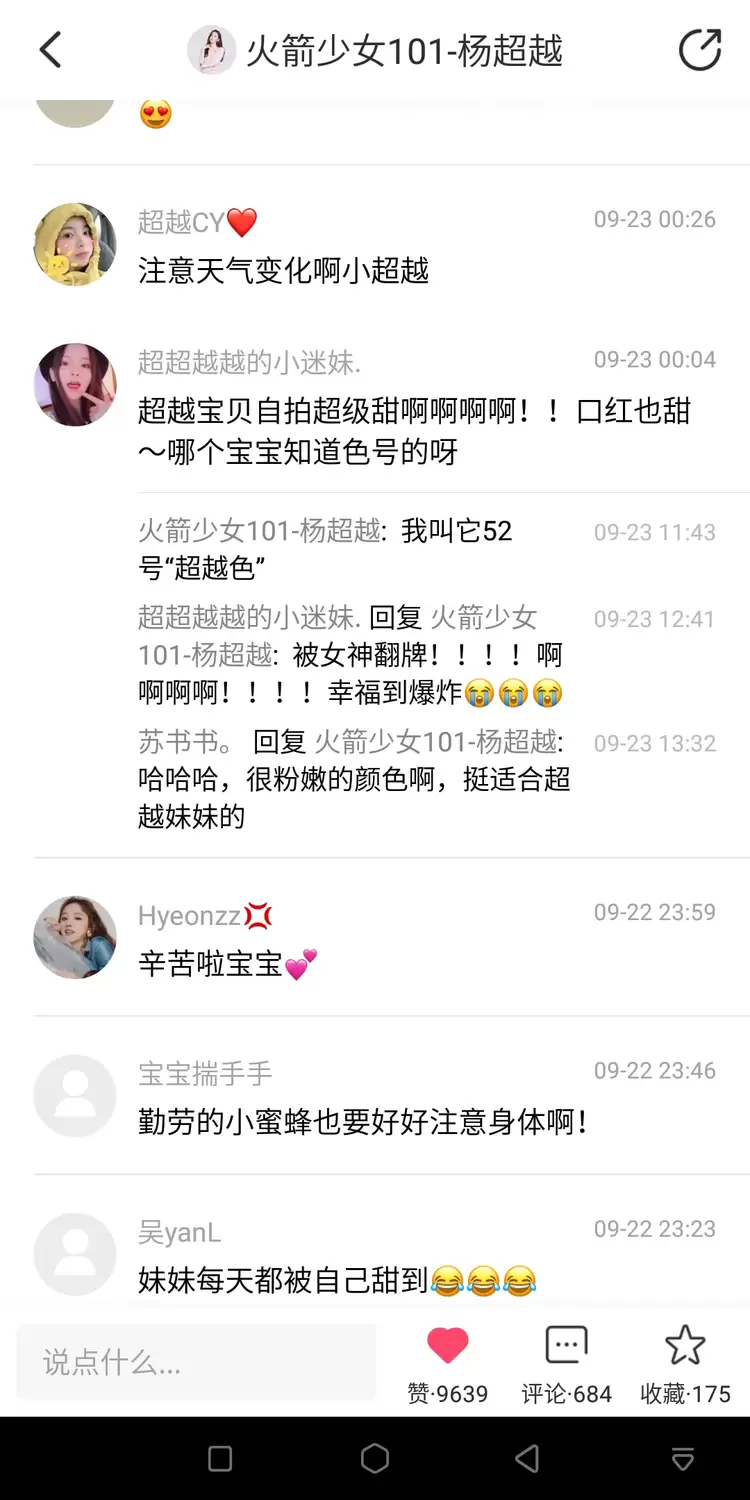The width and height of the screenshot is (750, 1500).
Task: Select 杨超越's reply 我叫它52号超越色
Action: 325,549
